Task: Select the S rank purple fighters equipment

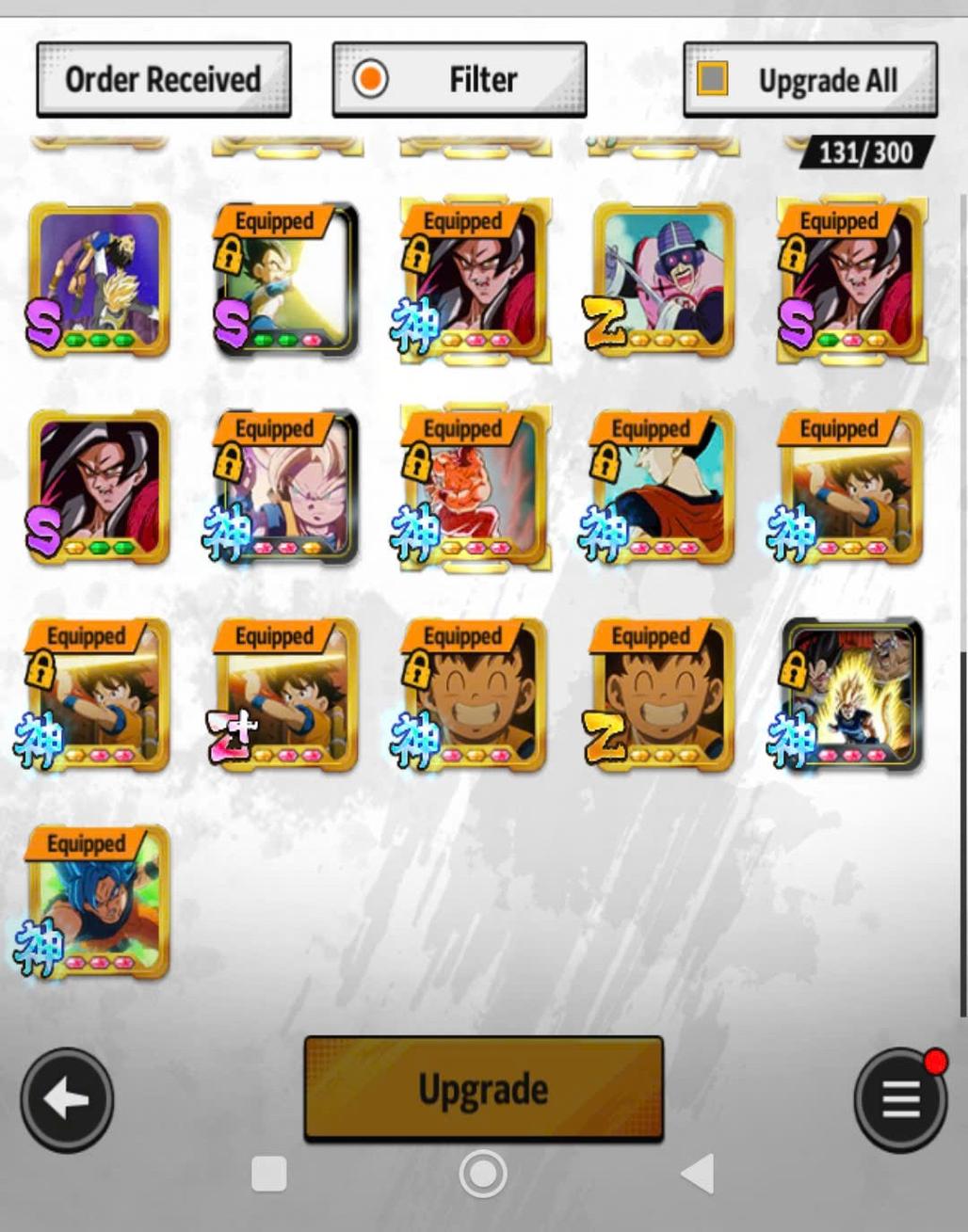Action: tap(99, 280)
